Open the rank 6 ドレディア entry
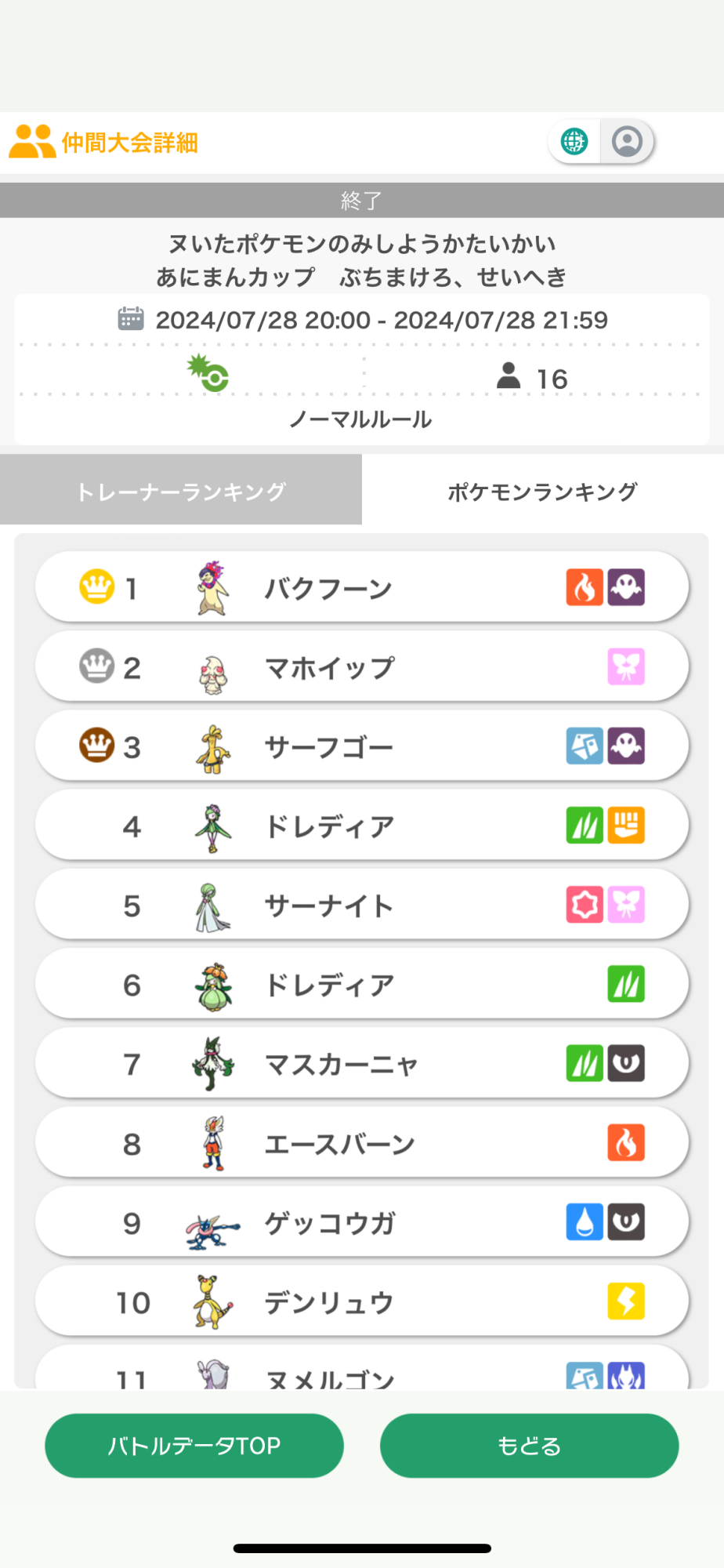The width and height of the screenshot is (724, 1568). (x=361, y=985)
